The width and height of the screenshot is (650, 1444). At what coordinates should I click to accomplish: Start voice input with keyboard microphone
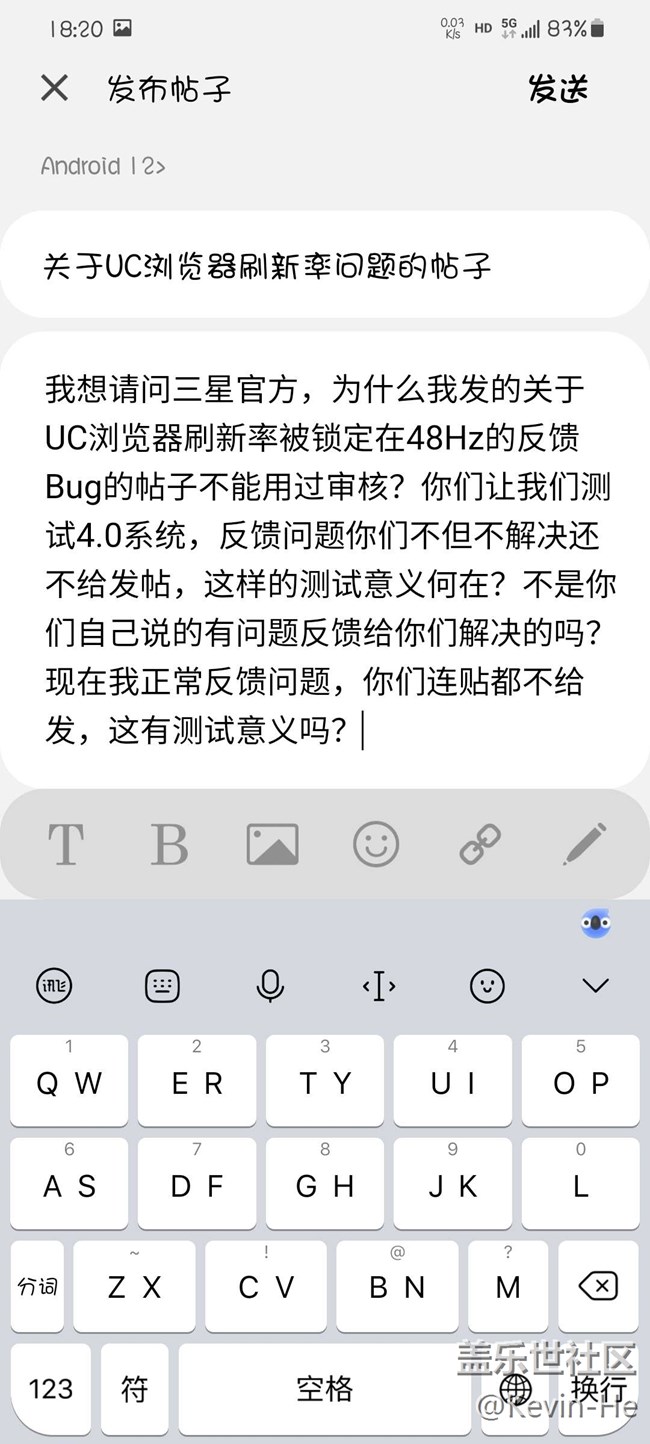270,987
